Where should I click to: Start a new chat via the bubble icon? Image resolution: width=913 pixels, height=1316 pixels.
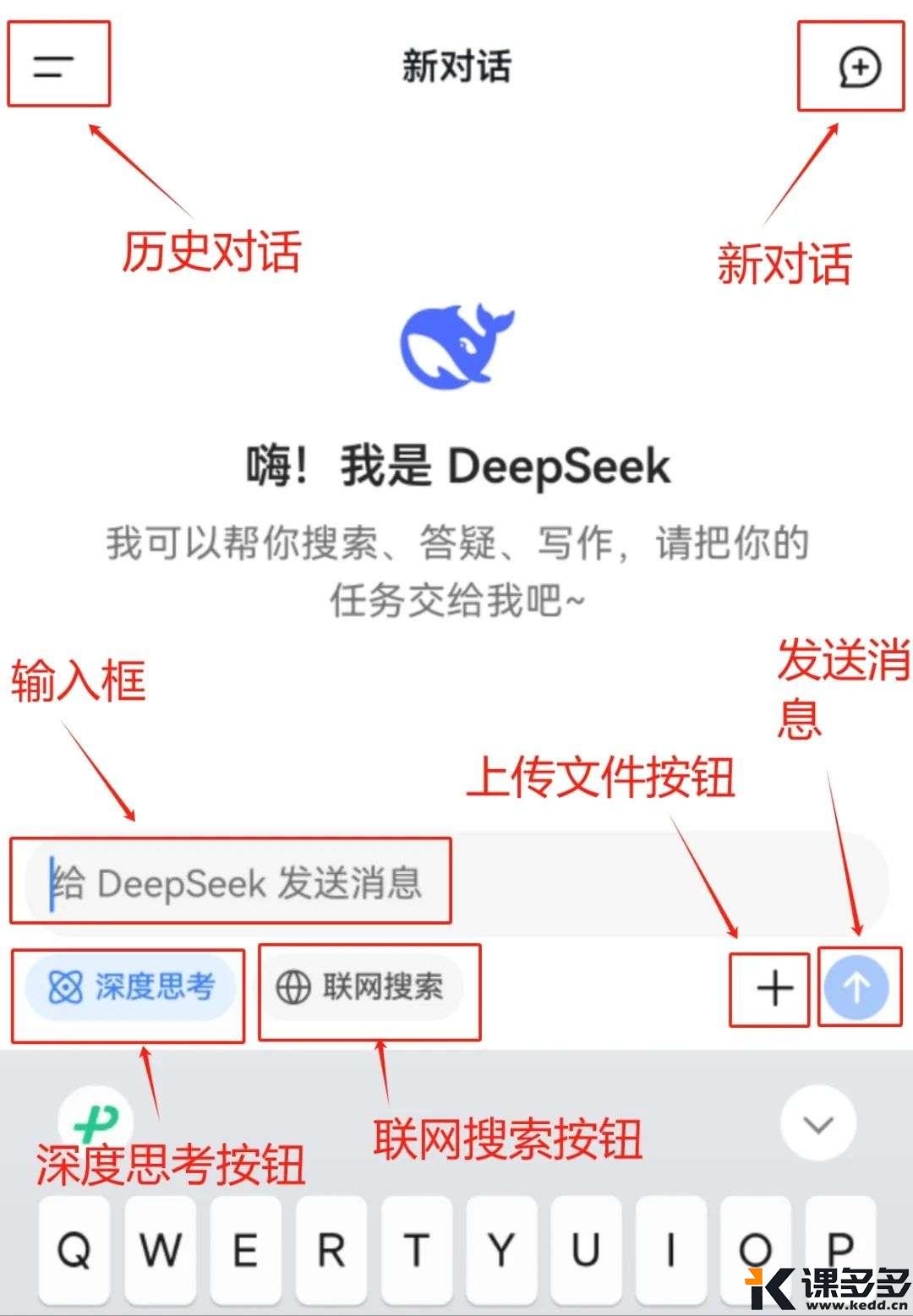tap(859, 67)
